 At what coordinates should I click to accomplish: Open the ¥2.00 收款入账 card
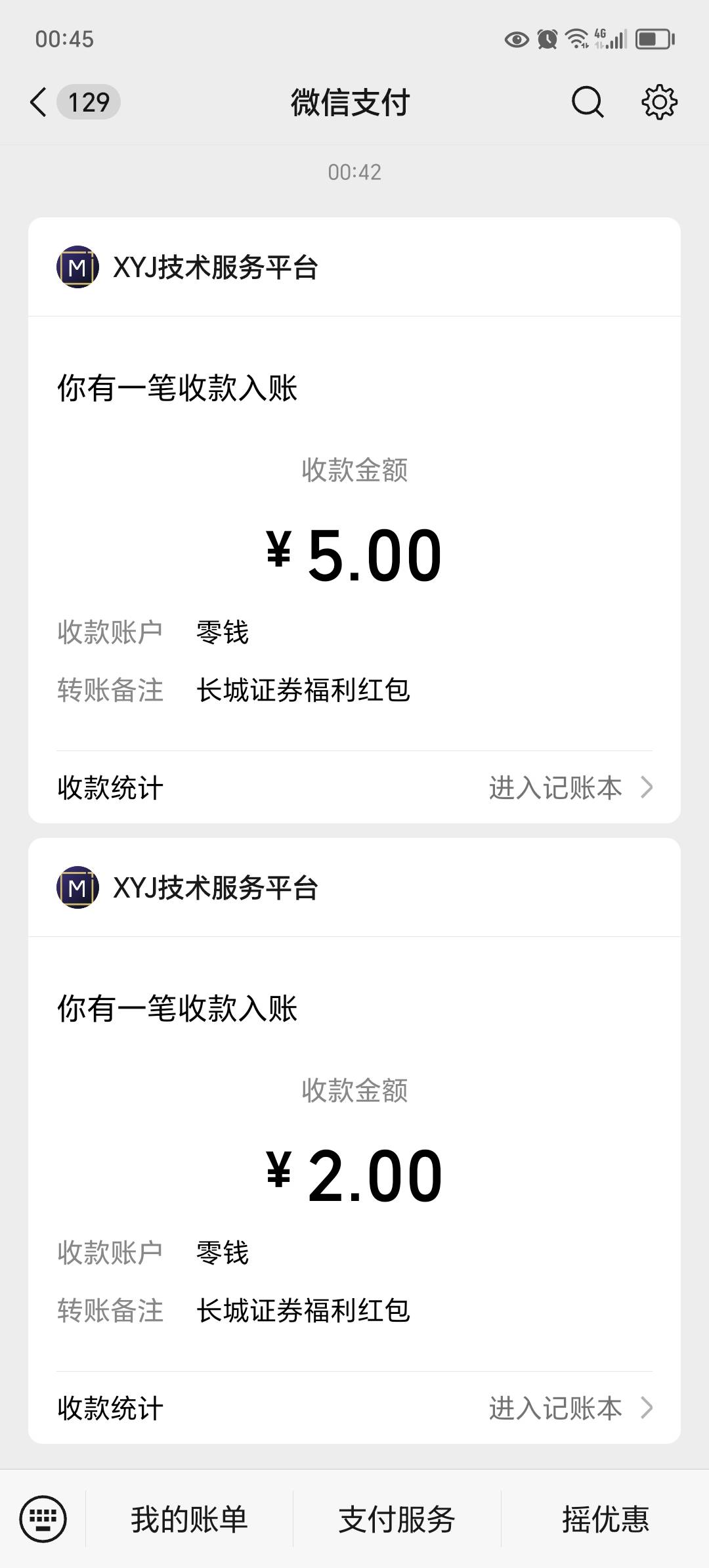(x=354, y=1141)
